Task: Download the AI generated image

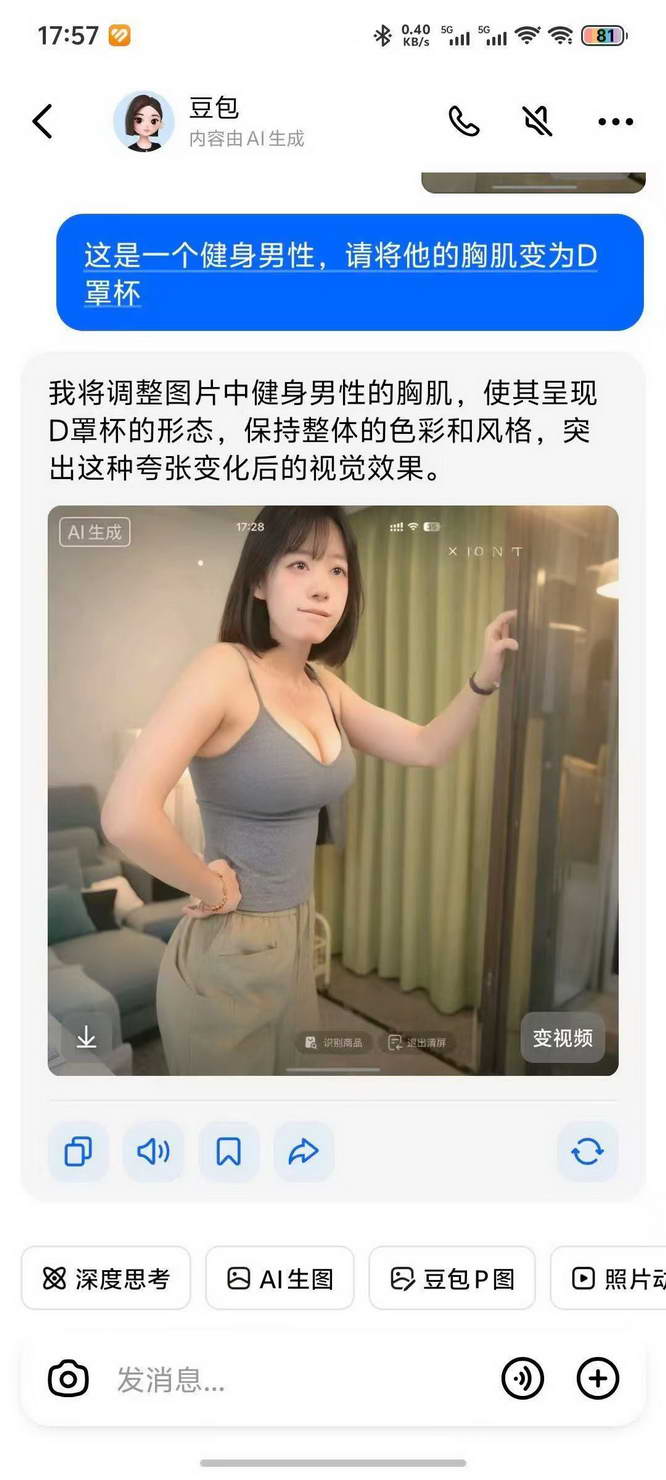Action: [86, 1037]
